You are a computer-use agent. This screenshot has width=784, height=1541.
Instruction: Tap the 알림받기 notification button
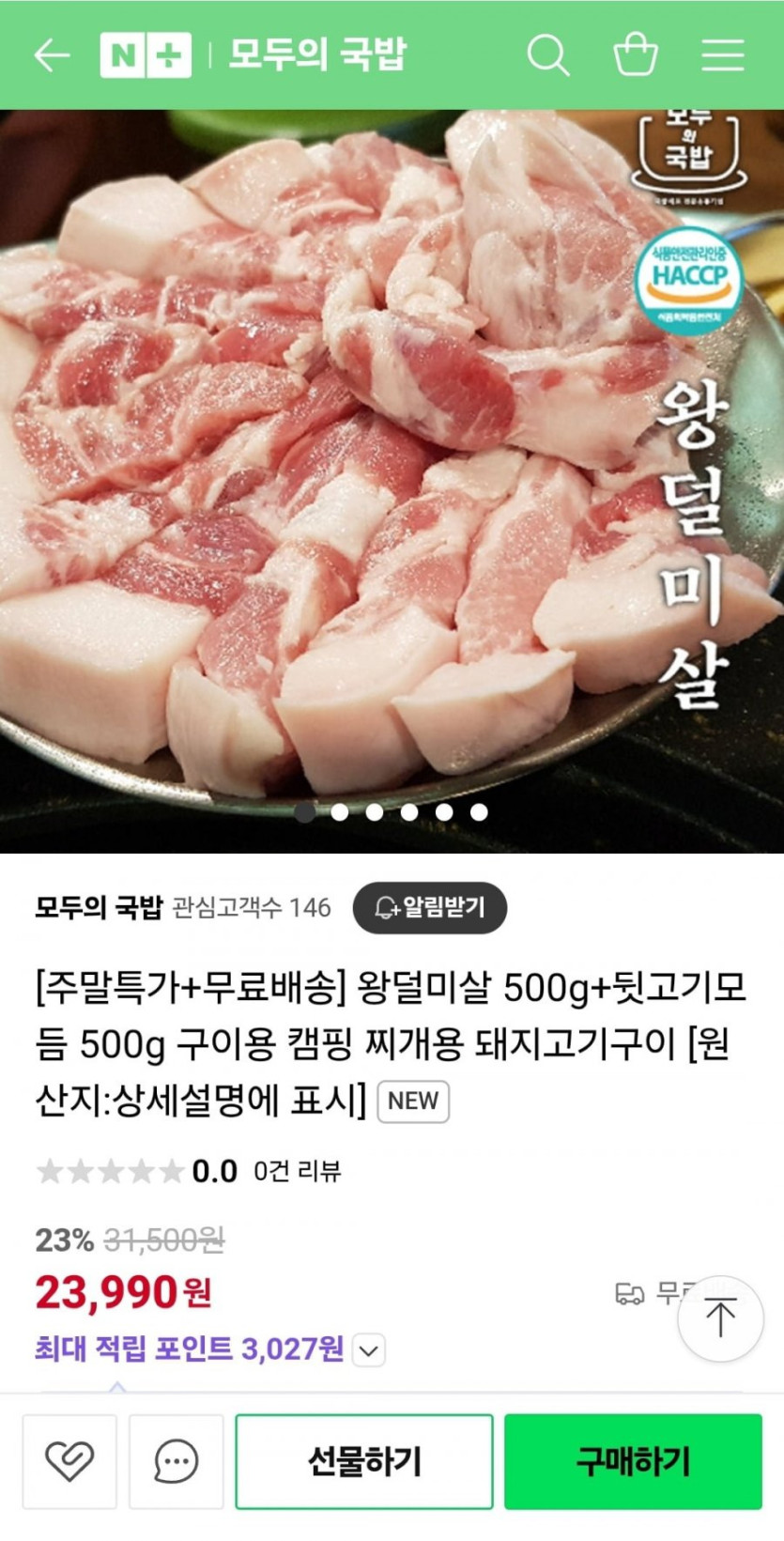coord(430,907)
